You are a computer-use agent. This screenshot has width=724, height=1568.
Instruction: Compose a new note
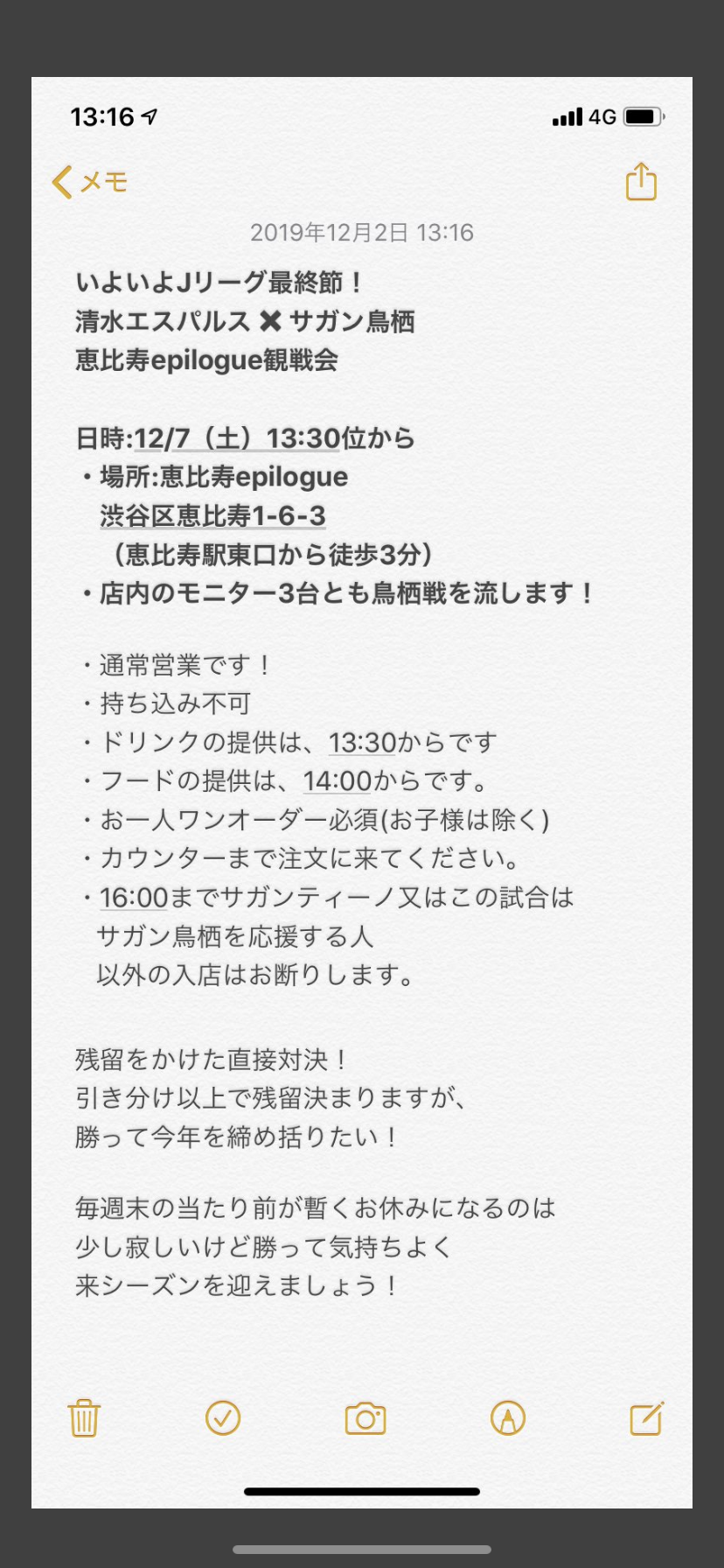(x=647, y=1418)
